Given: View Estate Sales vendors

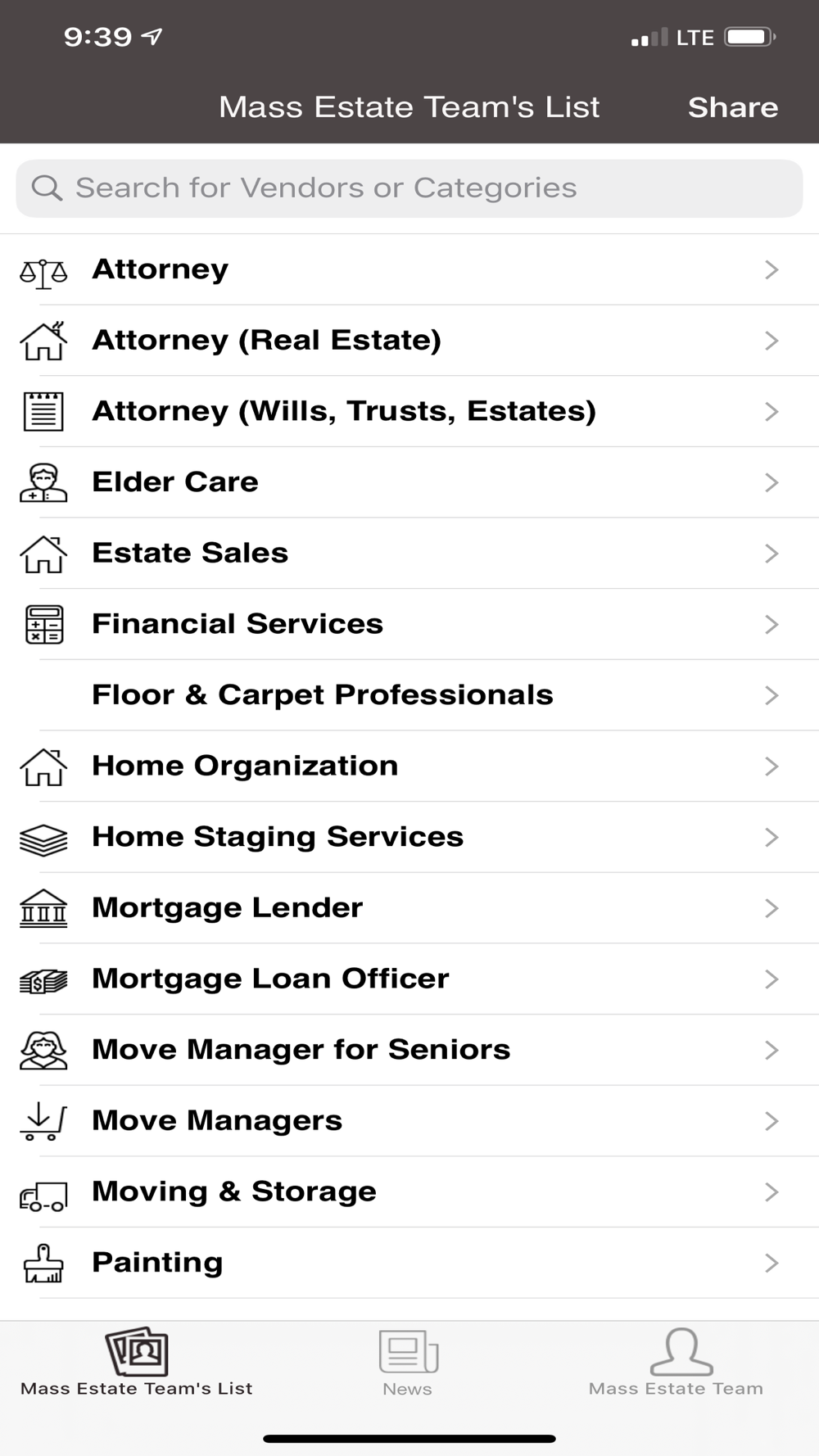Looking at the screenshot, I should coord(409,553).
